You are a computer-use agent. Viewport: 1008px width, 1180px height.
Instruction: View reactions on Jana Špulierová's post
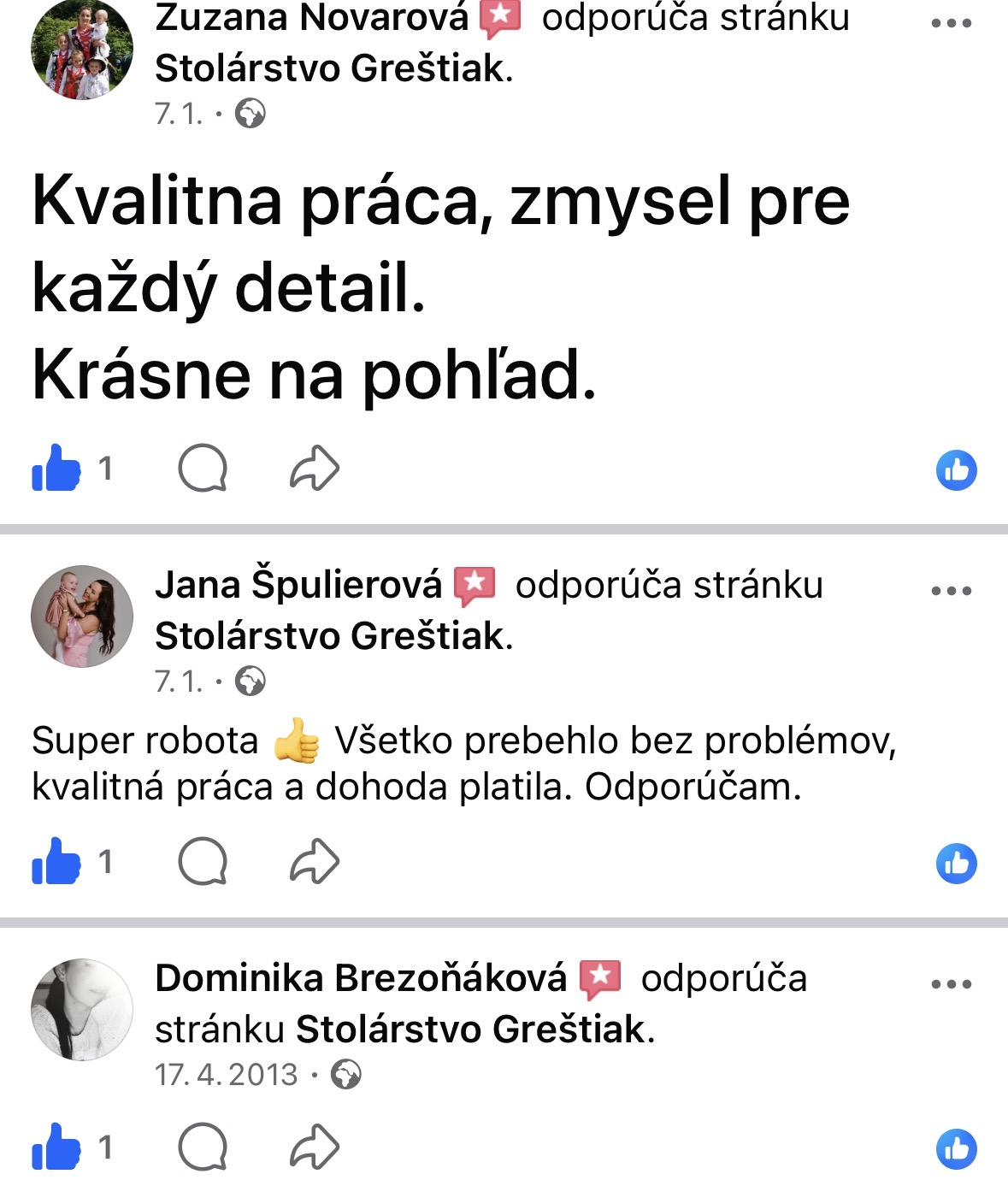[956, 863]
